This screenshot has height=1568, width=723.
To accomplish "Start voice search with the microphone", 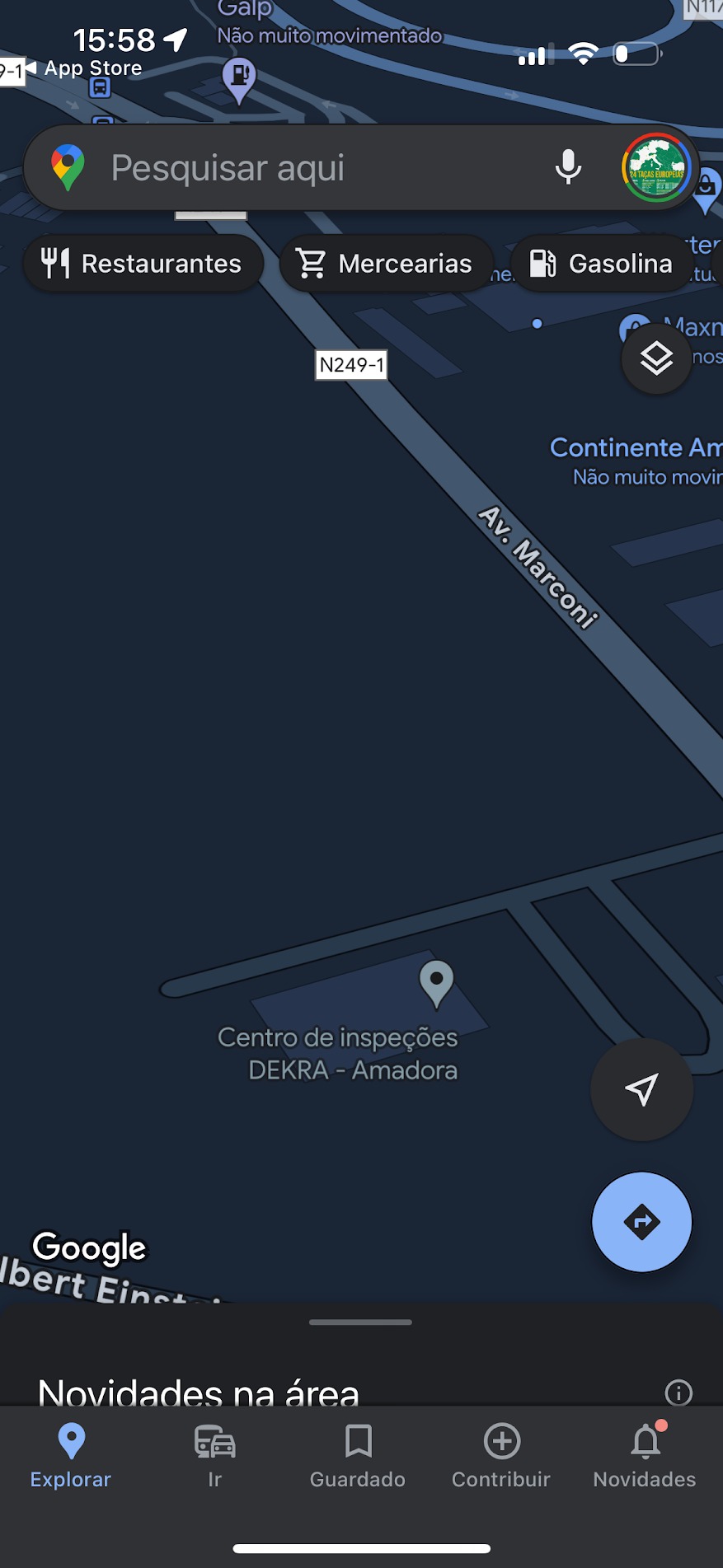I will [567, 167].
